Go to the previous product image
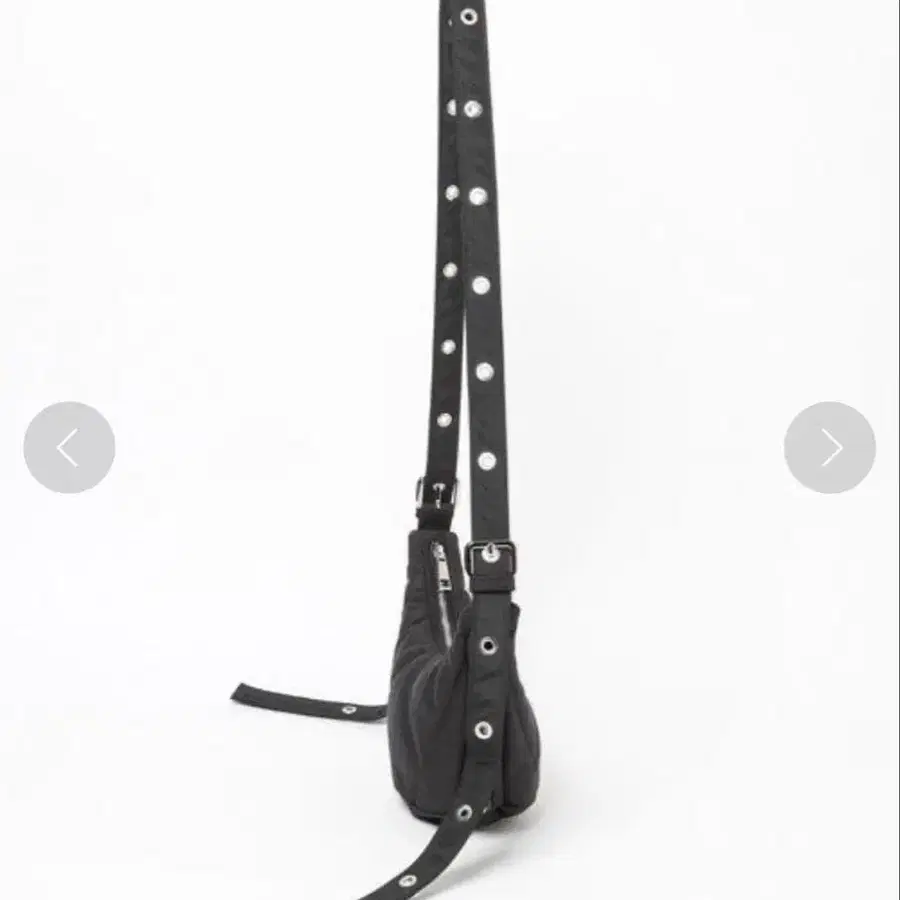The width and height of the screenshot is (900, 900). (x=69, y=447)
